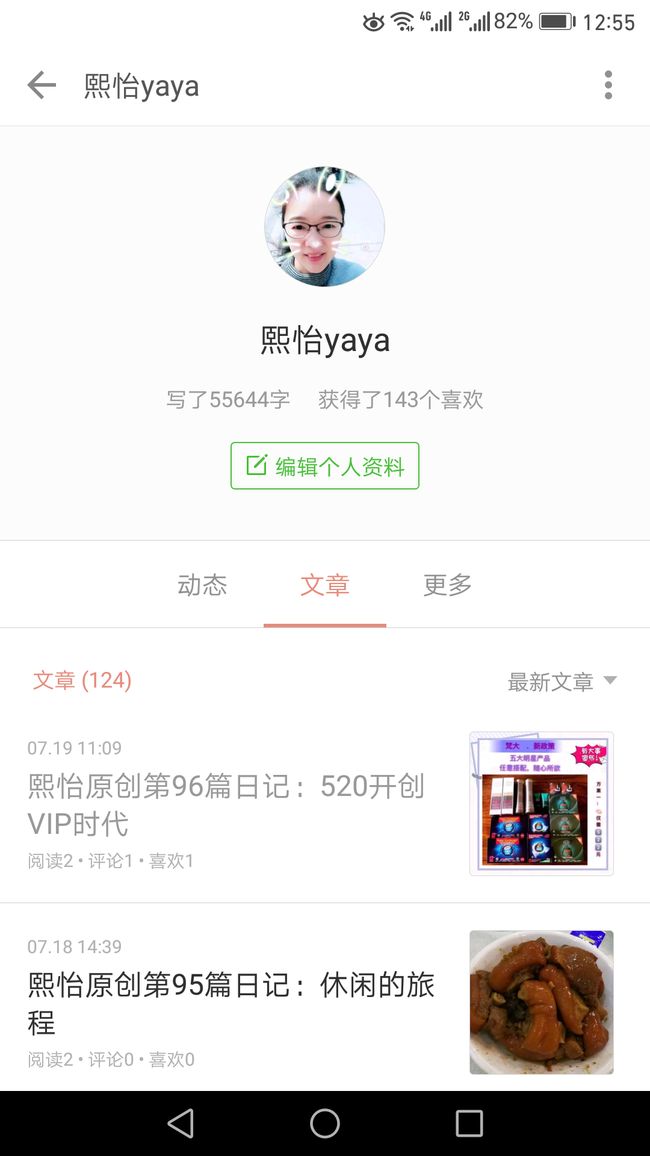
Task: Open the system recent apps button
Action: point(469,1124)
